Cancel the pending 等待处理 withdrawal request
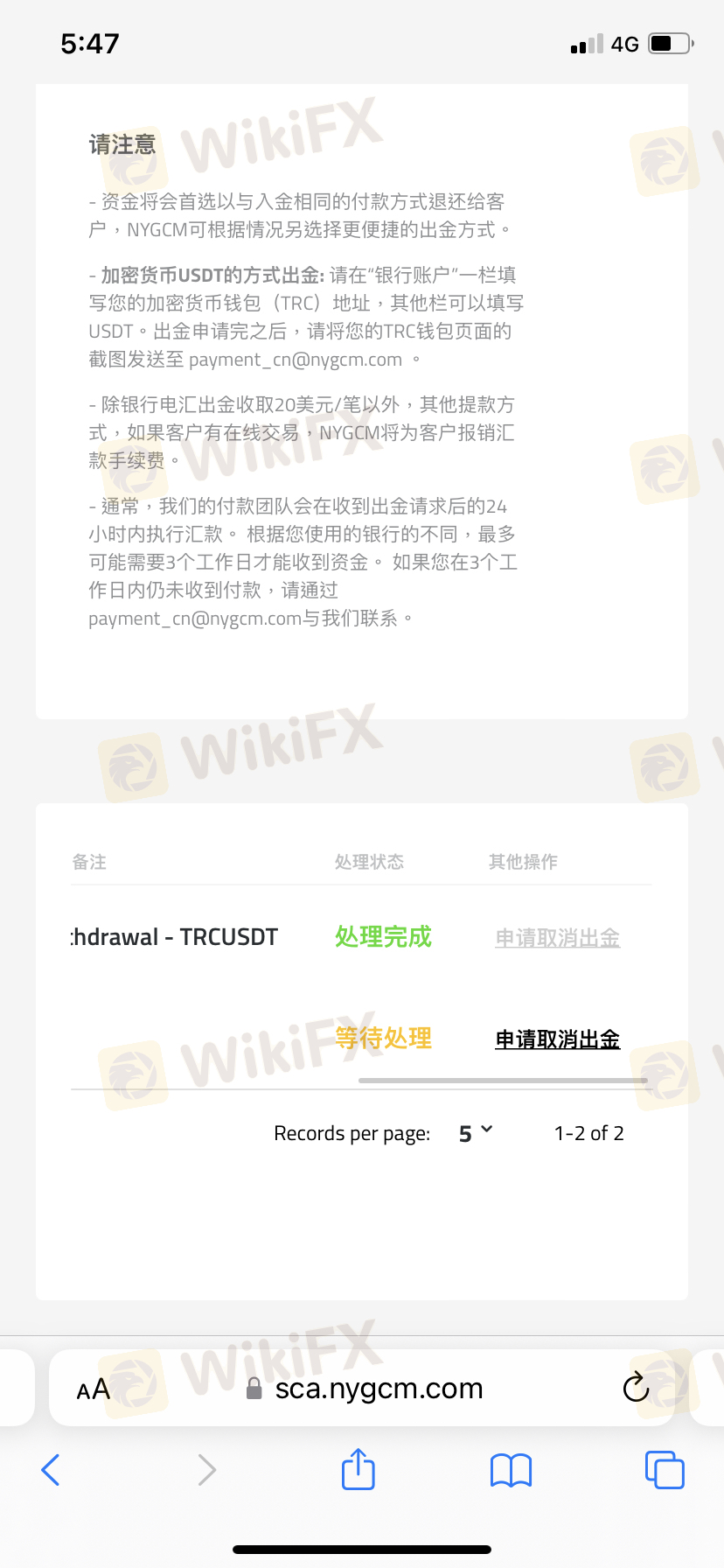The height and width of the screenshot is (1568, 724). point(557,1039)
